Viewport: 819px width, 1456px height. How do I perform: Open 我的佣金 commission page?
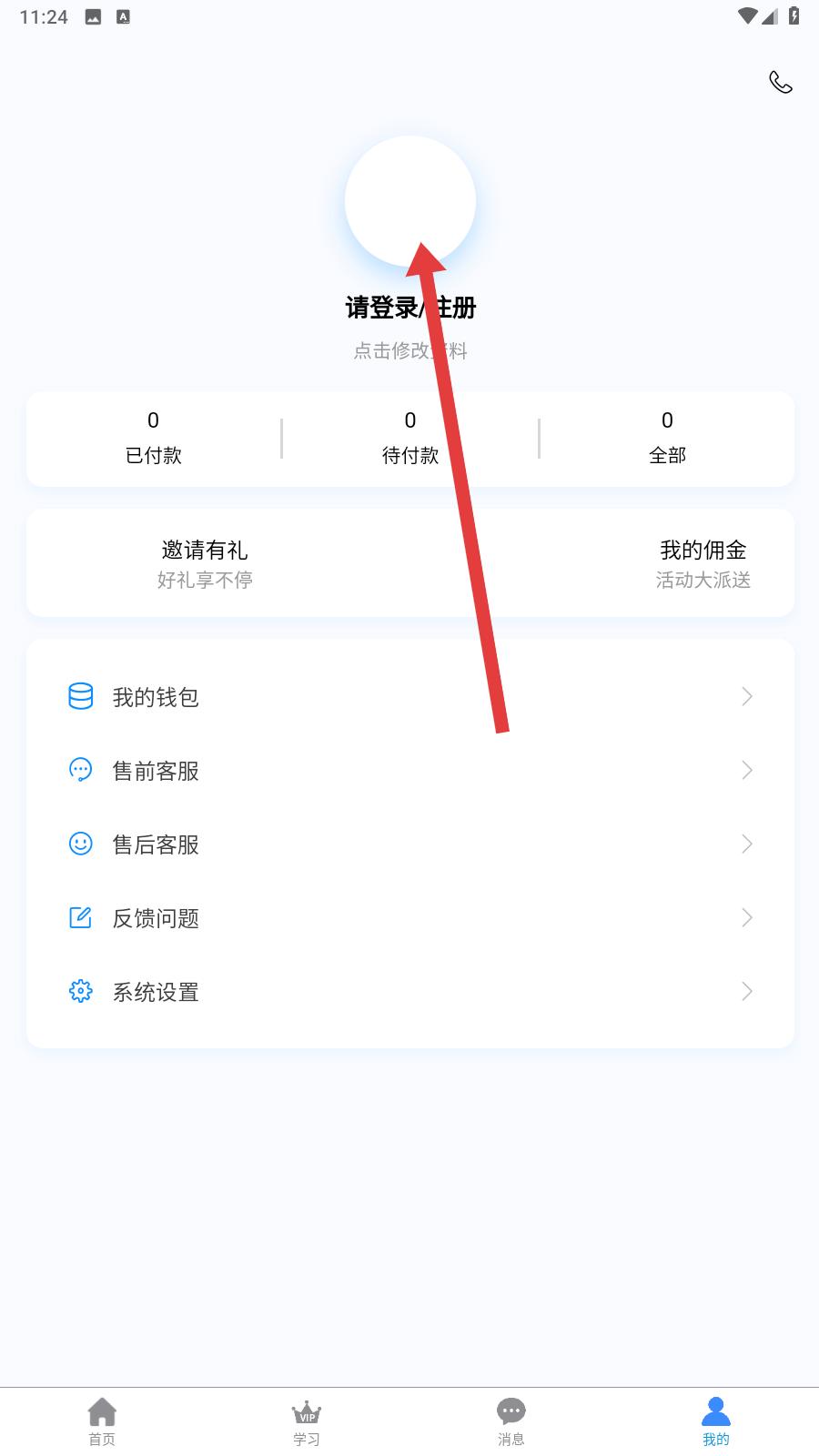[x=703, y=563]
